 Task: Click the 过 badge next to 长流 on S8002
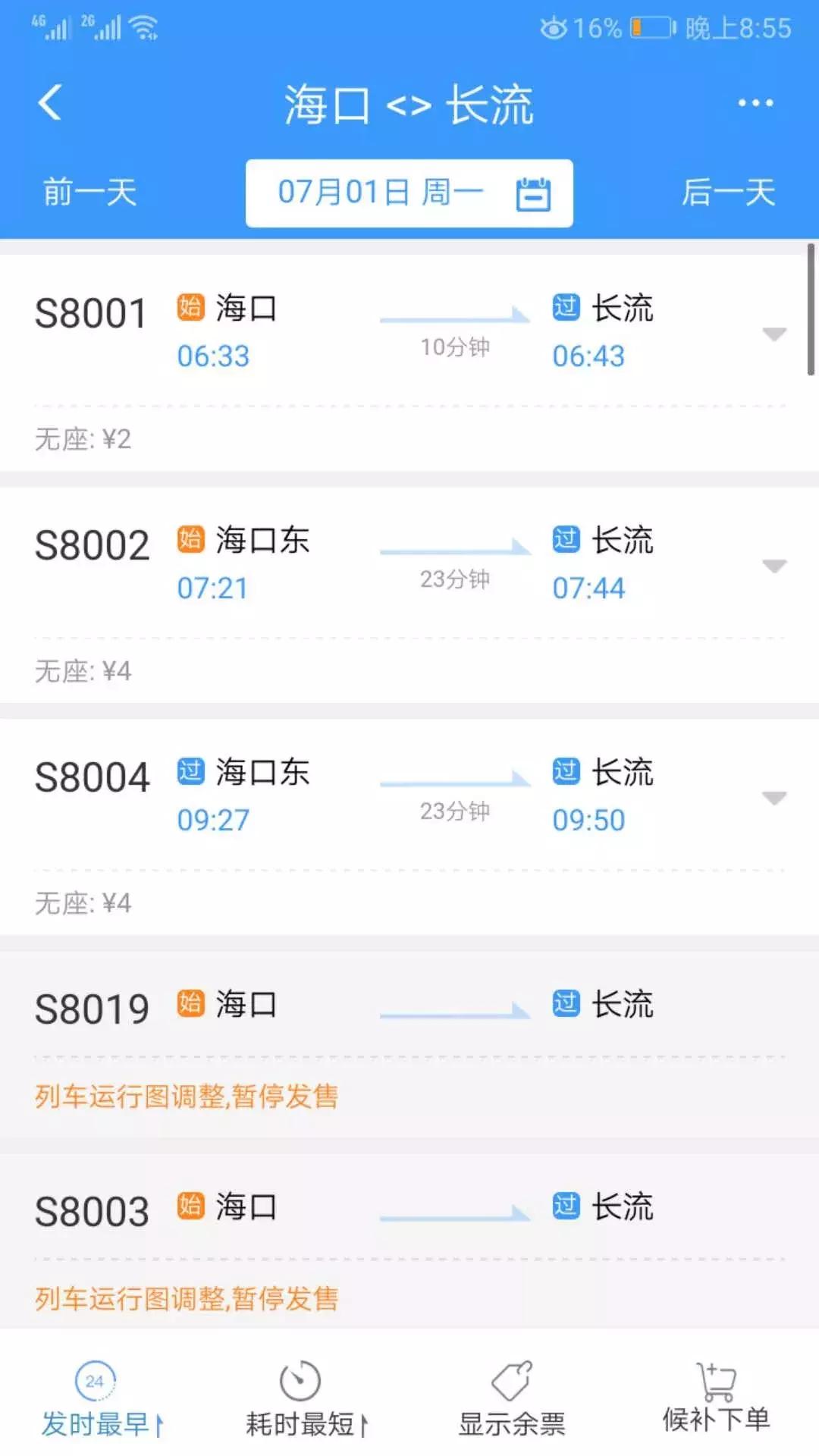click(565, 541)
